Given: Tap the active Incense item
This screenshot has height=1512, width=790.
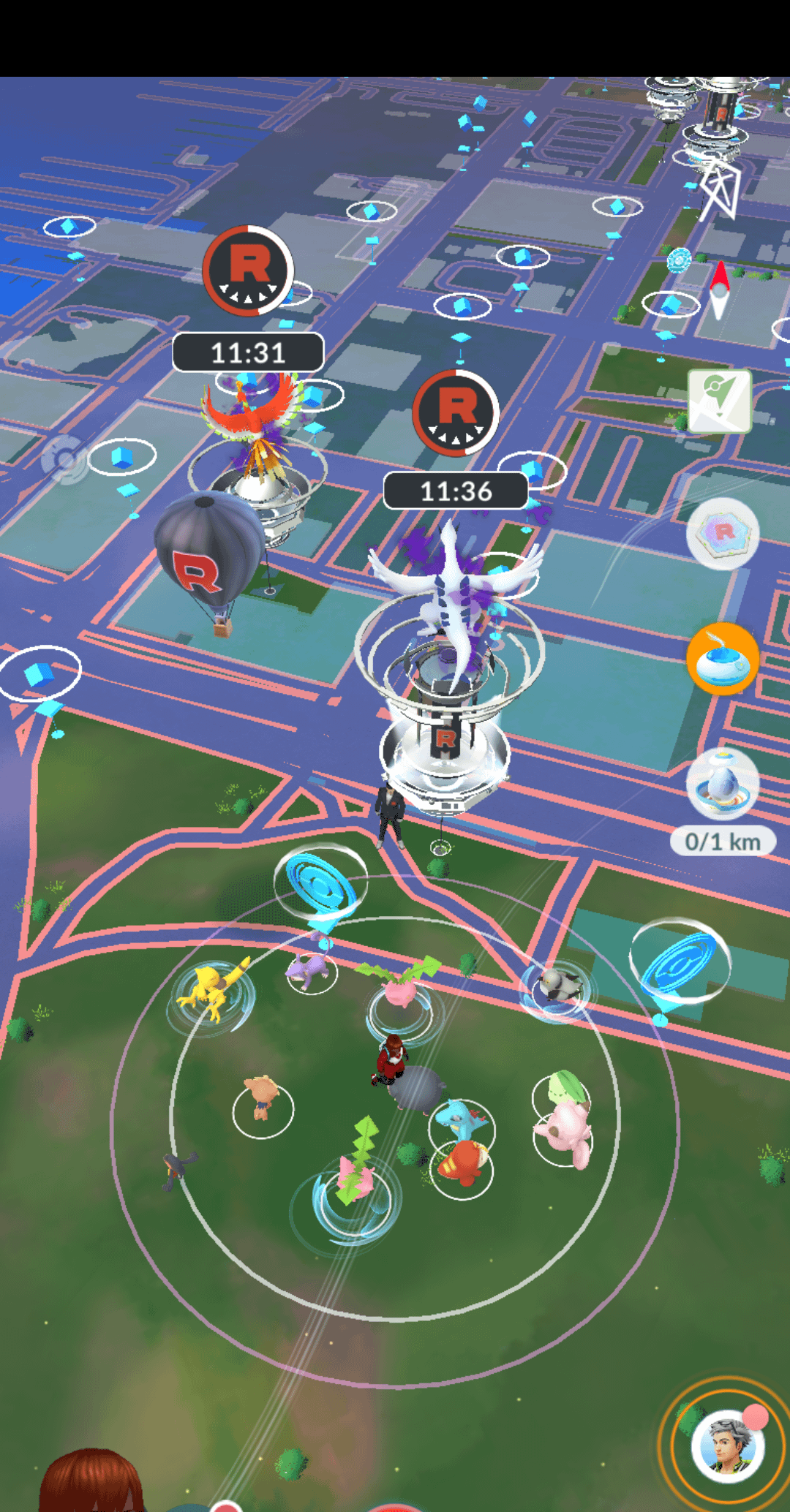Looking at the screenshot, I should coord(723,659).
